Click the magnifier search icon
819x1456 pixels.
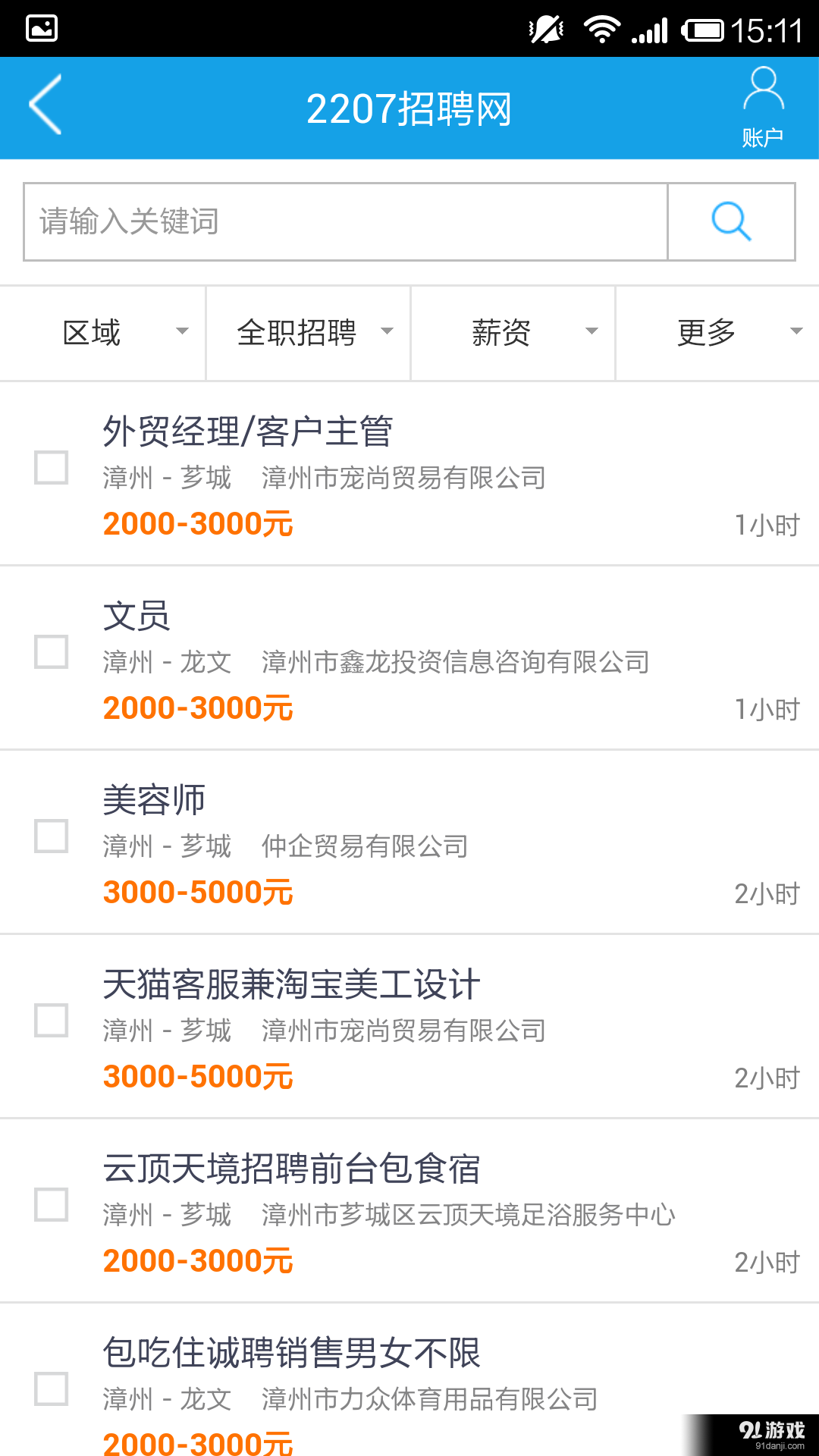point(729,222)
